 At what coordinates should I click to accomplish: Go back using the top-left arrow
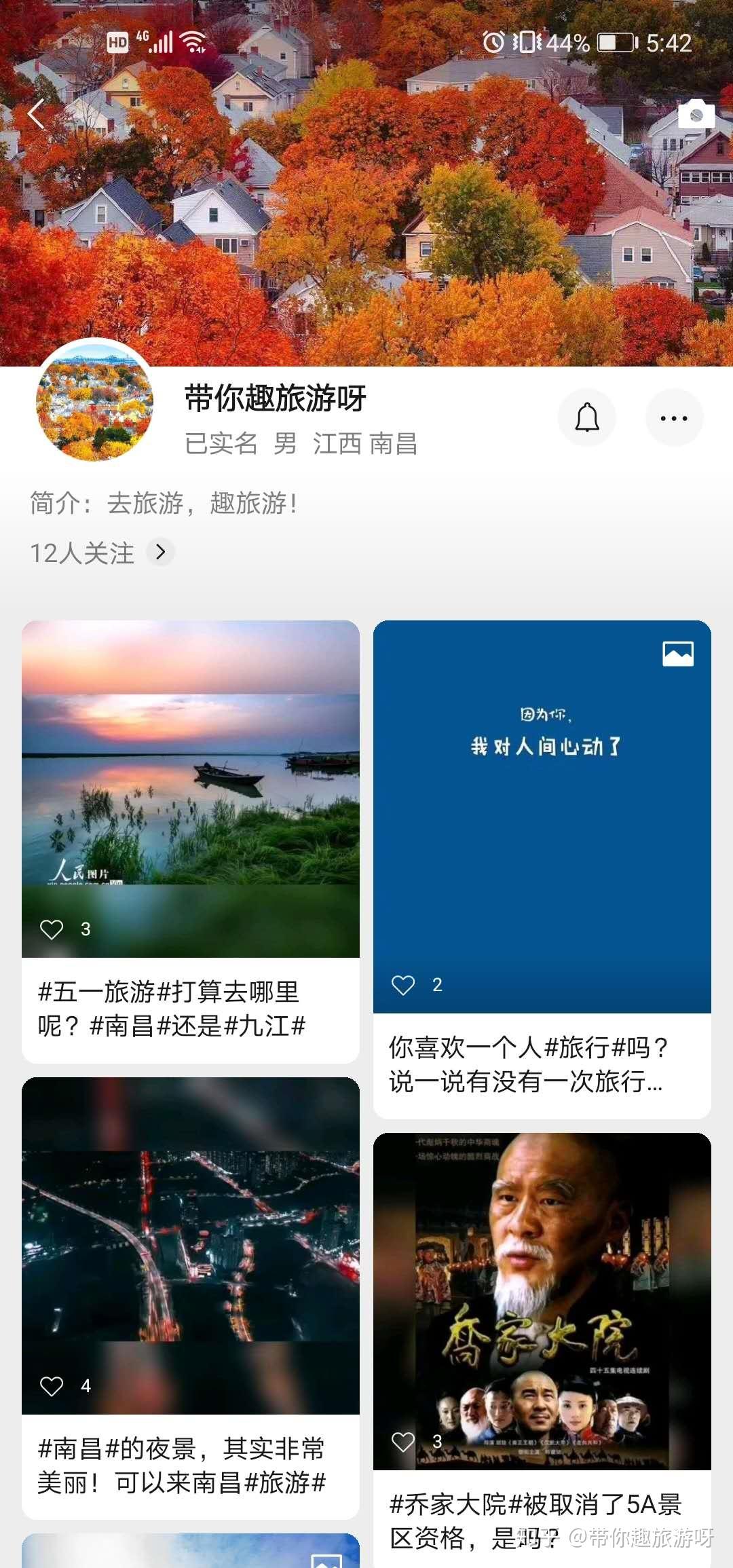click(37, 114)
